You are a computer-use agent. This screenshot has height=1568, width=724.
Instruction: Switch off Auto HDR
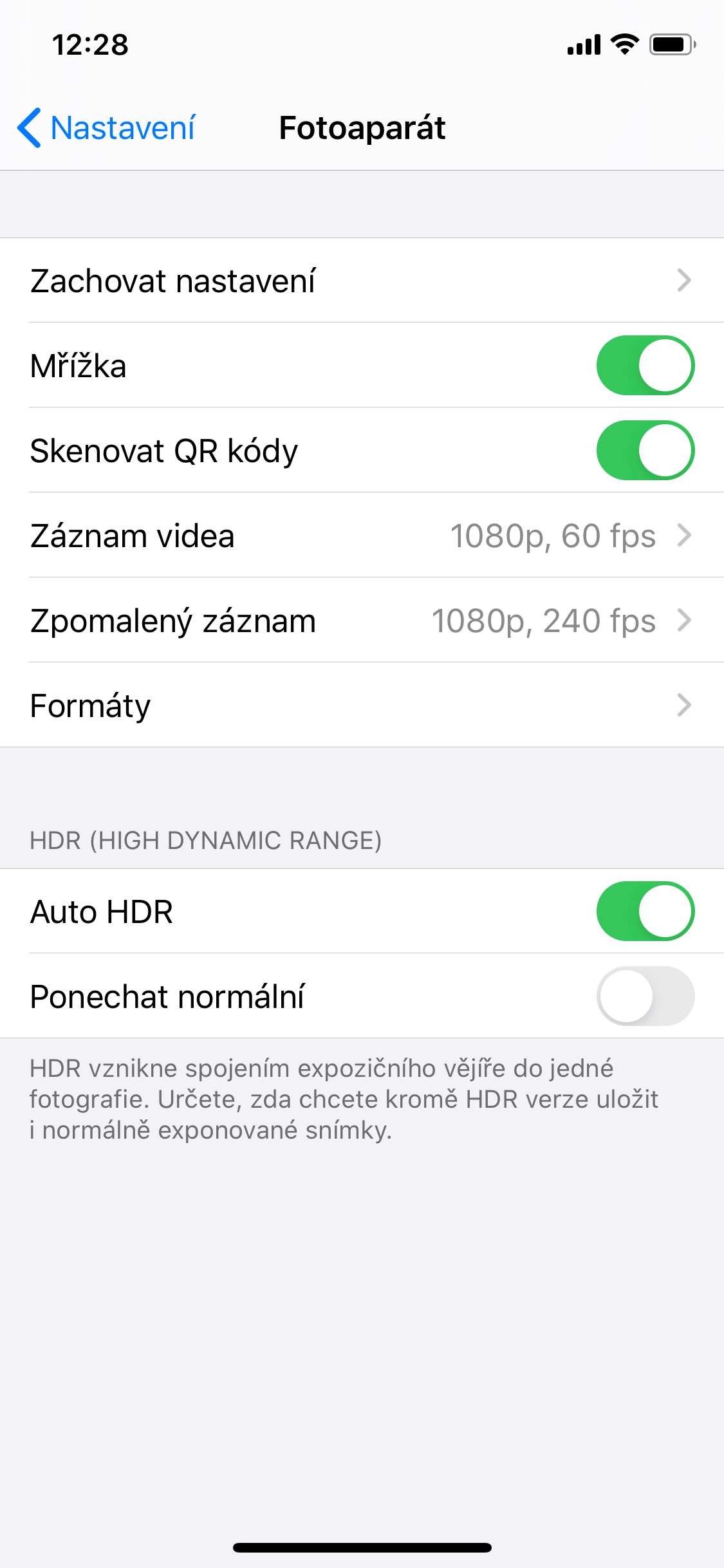pyautogui.click(x=645, y=911)
